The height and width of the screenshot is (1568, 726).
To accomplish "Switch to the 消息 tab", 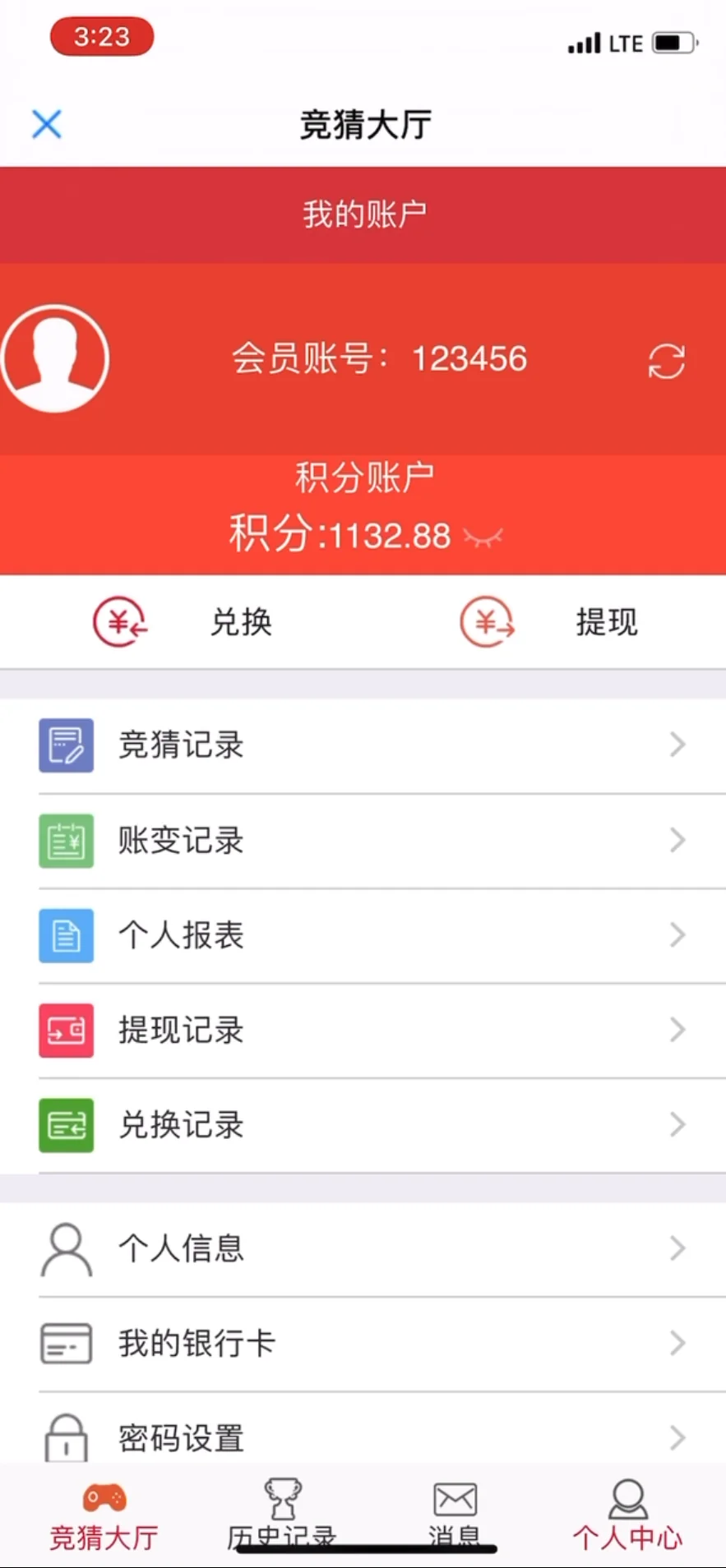I will pyautogui.click(x=455, y=1517).
